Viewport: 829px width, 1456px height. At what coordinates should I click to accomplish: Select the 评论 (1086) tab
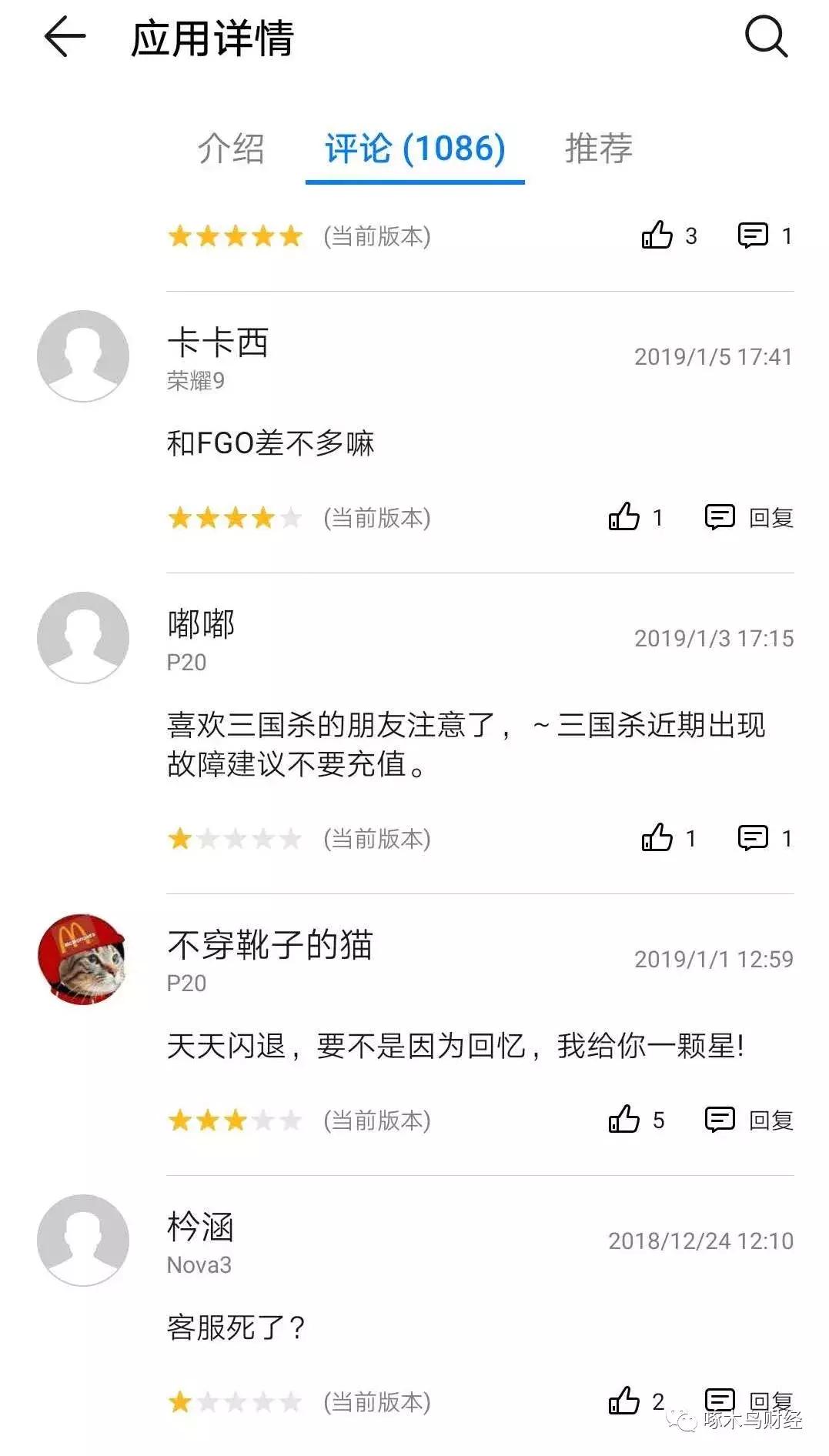click(414, 151)
